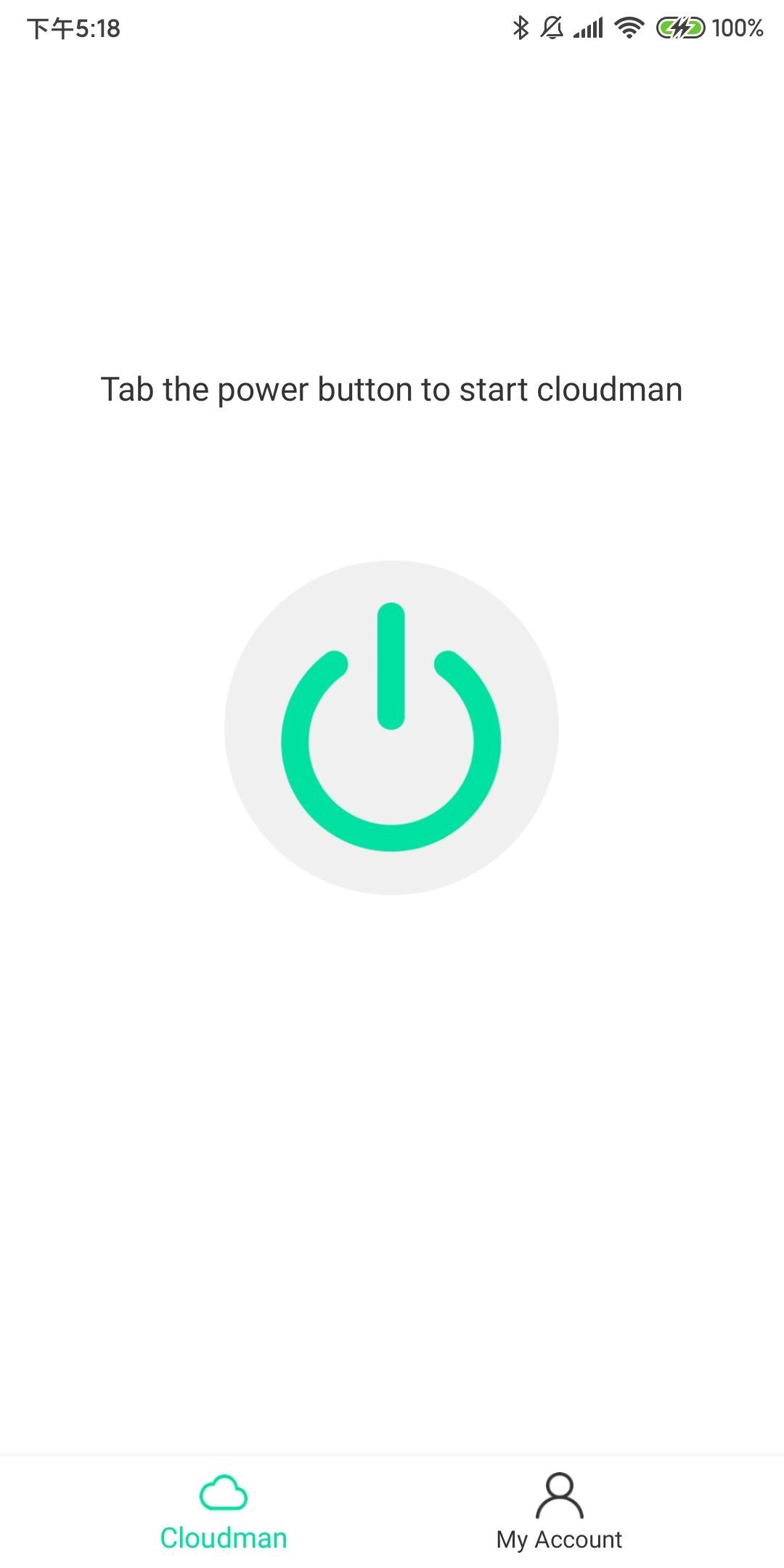The height and width of the screenshot is (1568, 784).
Task: Tap the 100% battery percentage text
Action: pos(733,28)
